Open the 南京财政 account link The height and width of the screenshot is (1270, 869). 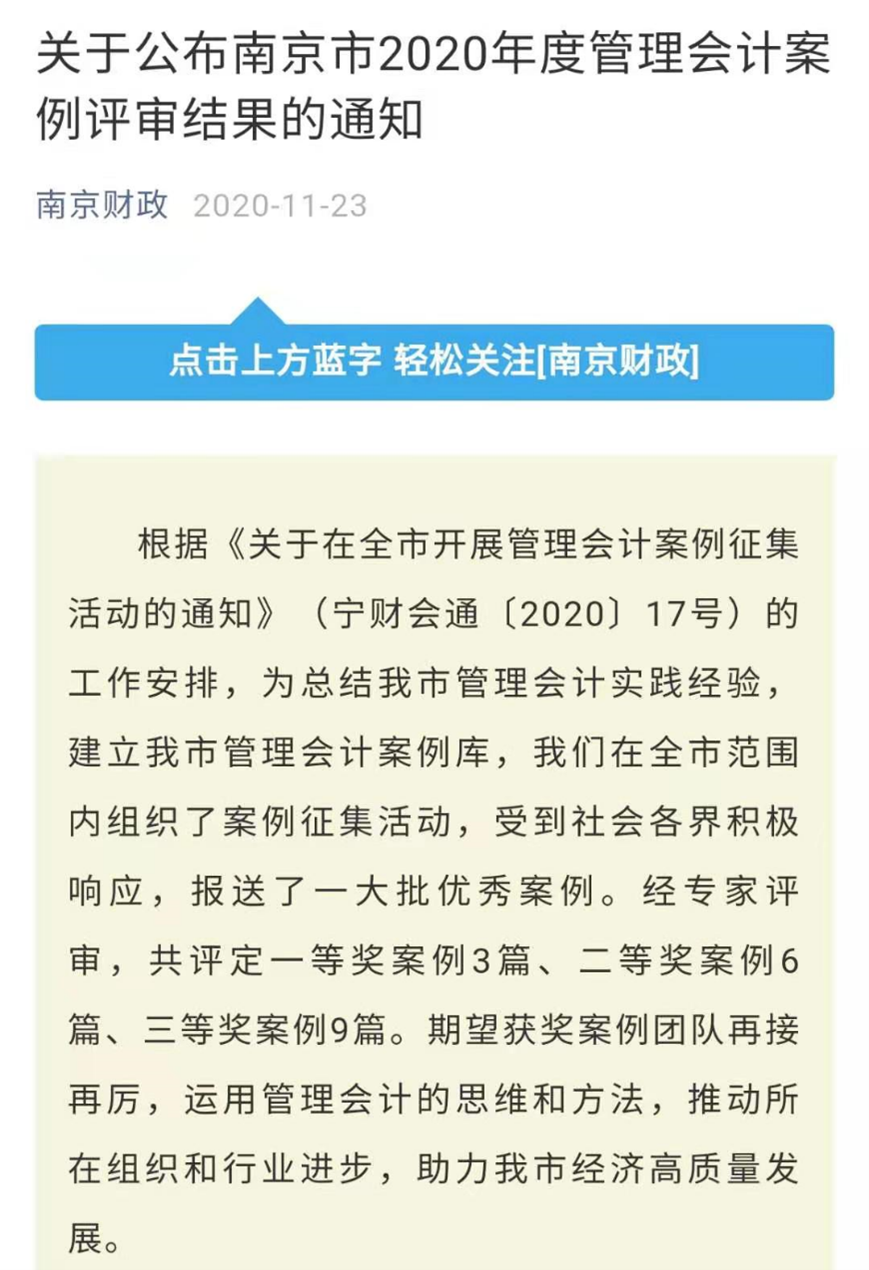click(x=102, y=206)
